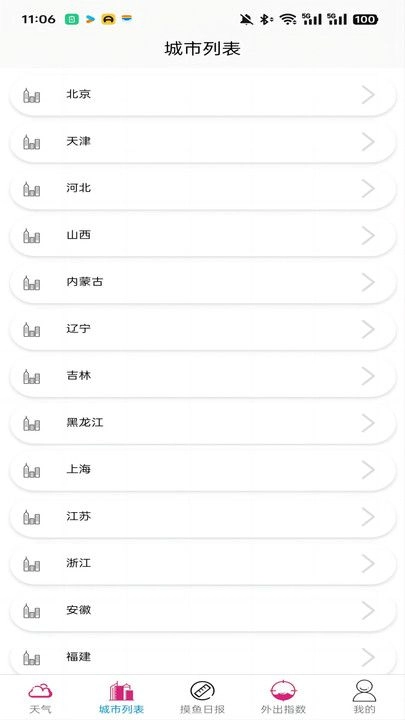This screenshot has height=720, width=405.
Task: Select 江苏 in the city list
Action: coord(202,517)
